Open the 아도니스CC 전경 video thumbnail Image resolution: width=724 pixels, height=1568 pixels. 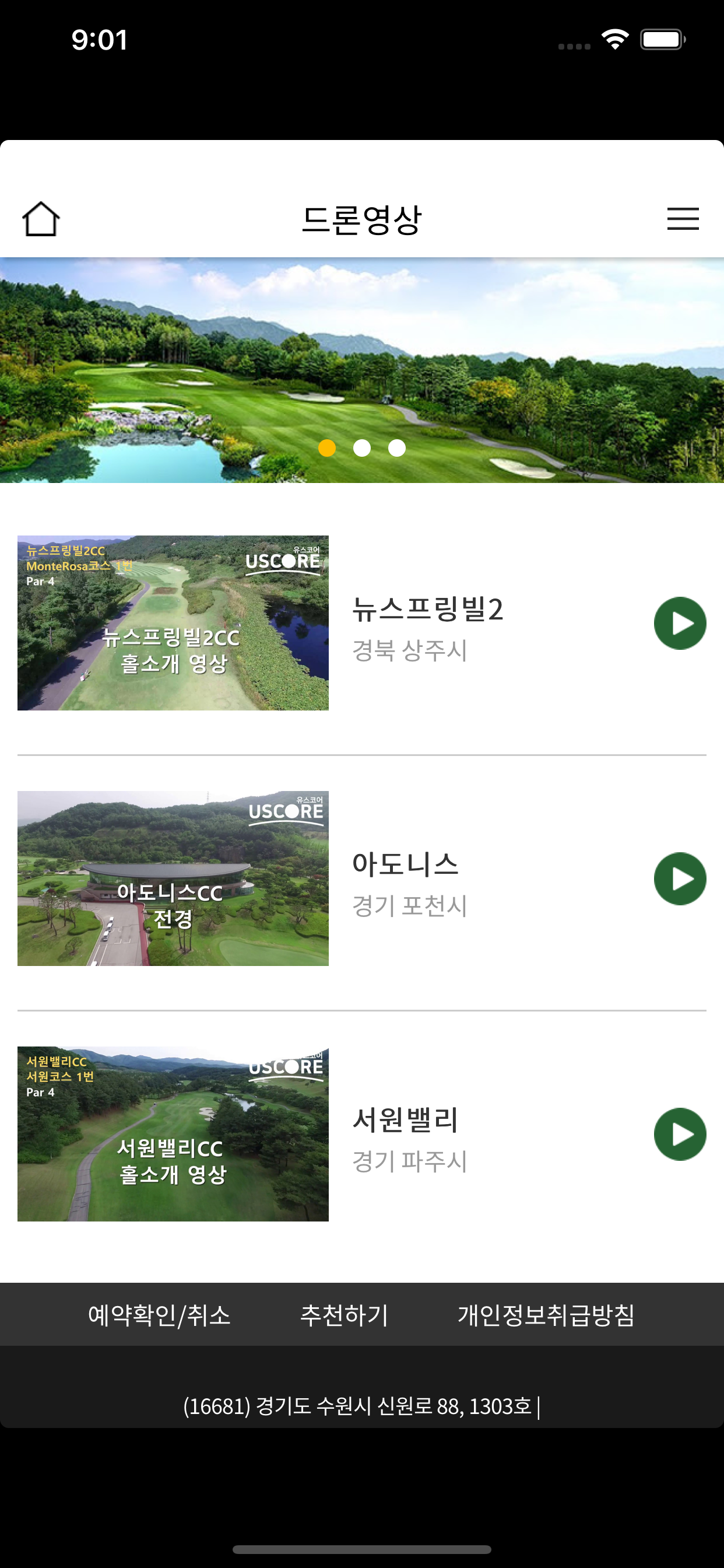(x=173, y=878)
